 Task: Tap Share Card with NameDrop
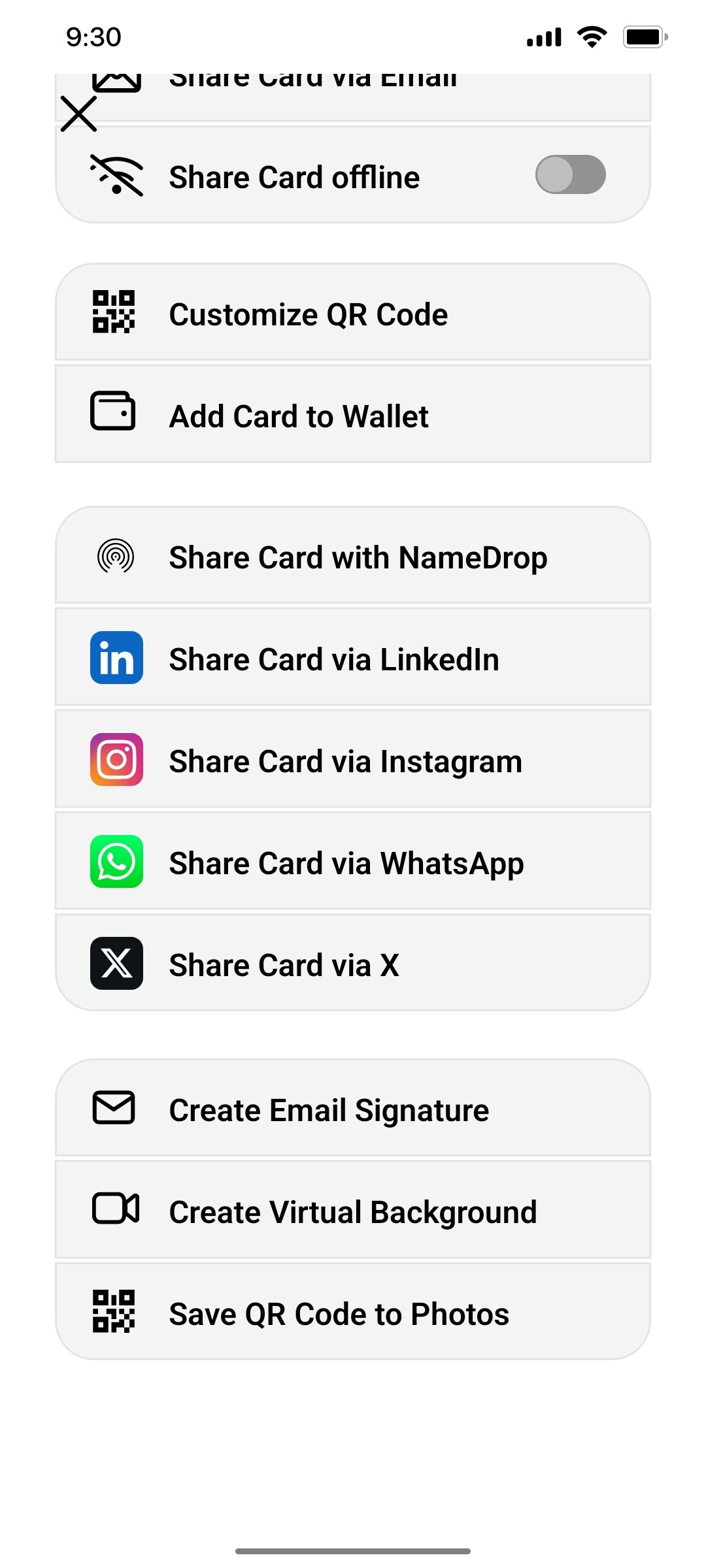pyautogui.click(x=353, y=557)
